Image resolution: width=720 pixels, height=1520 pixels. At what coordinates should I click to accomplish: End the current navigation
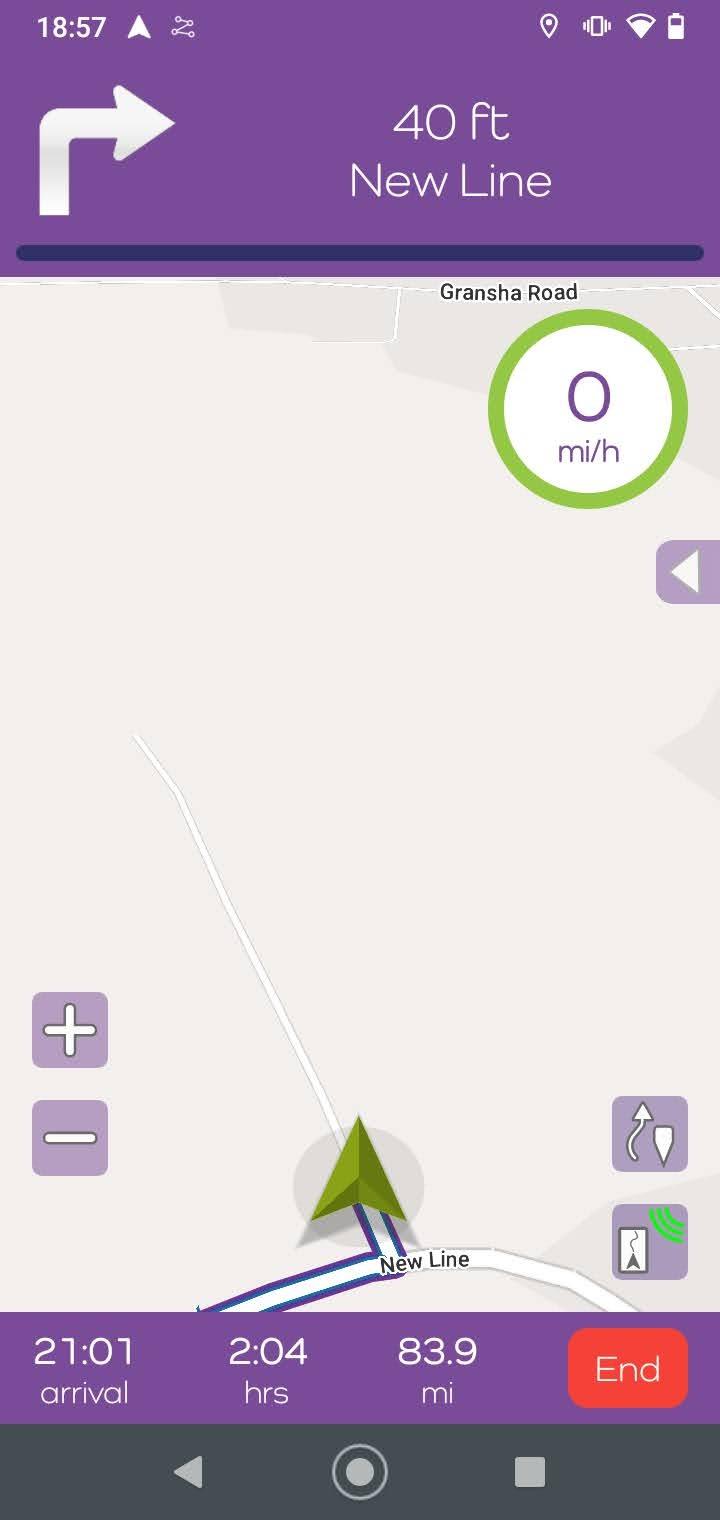pos(627,1368)
